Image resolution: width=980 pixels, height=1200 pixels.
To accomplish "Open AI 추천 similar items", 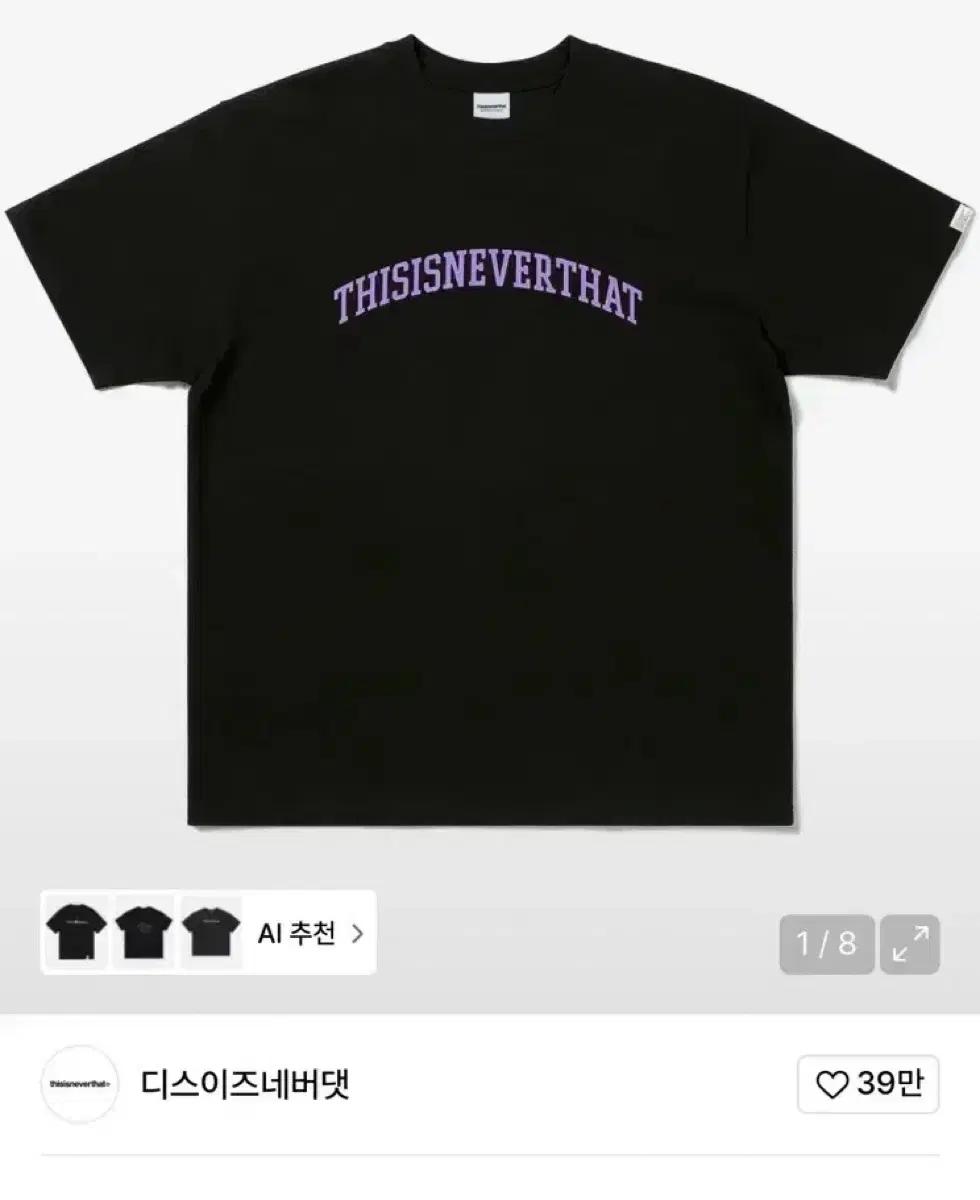I will [310, 934].
